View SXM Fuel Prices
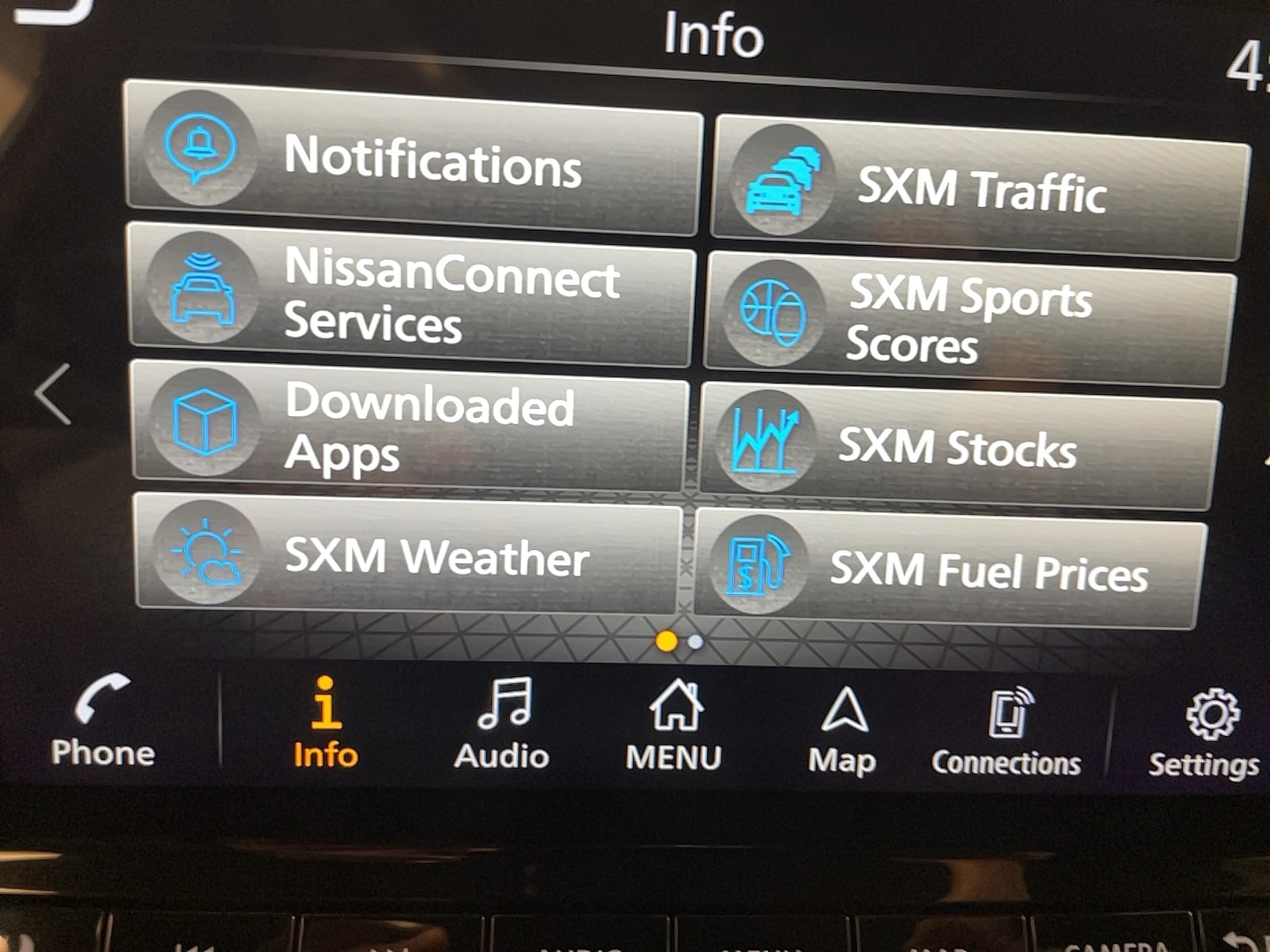1270x952 pixels. tap(949, 570)
